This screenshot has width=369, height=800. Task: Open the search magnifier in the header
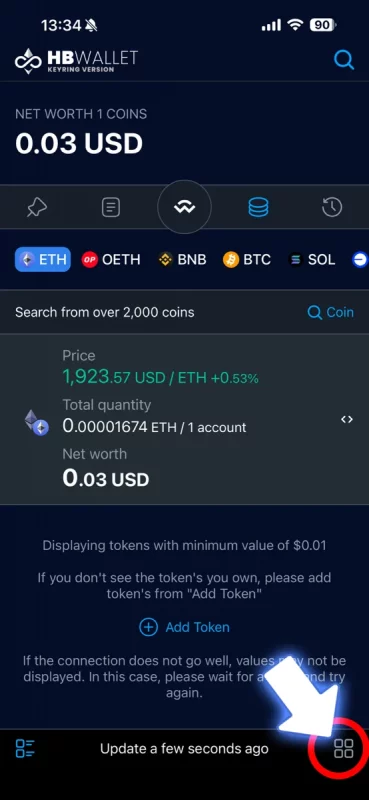click(x=344, y=60)
